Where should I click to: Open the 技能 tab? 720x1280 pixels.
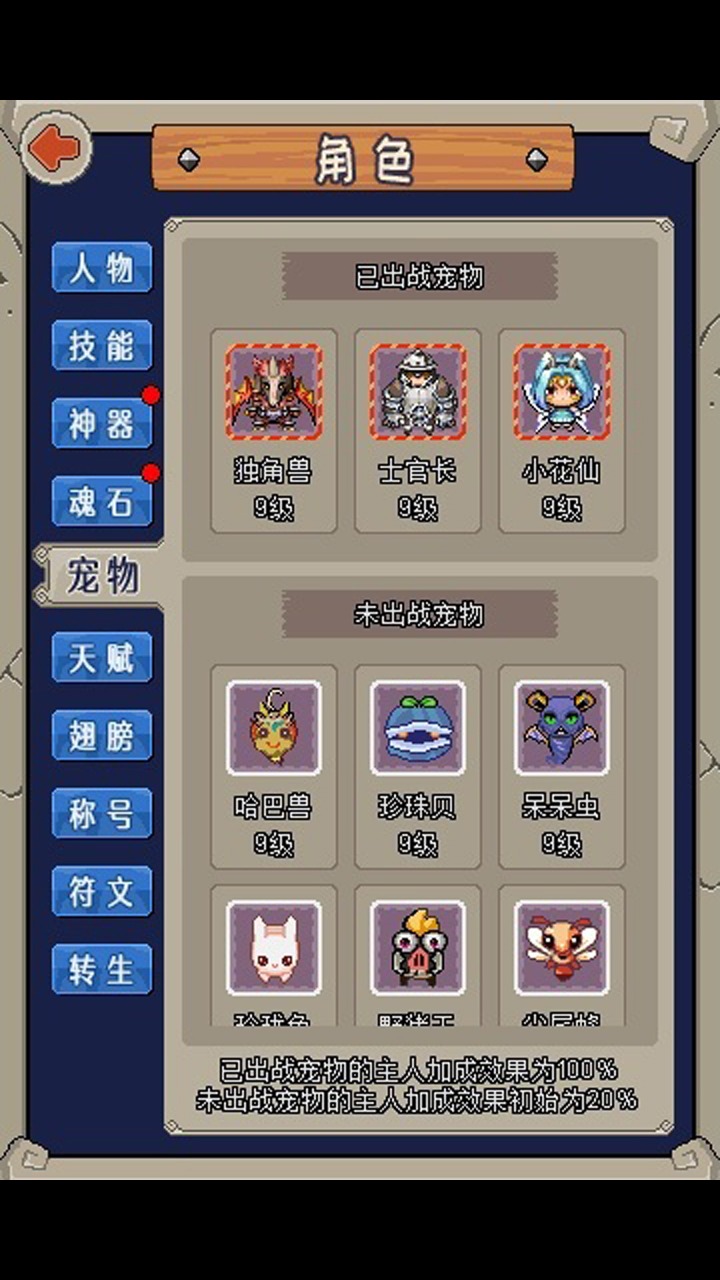(x=101, y=346)
